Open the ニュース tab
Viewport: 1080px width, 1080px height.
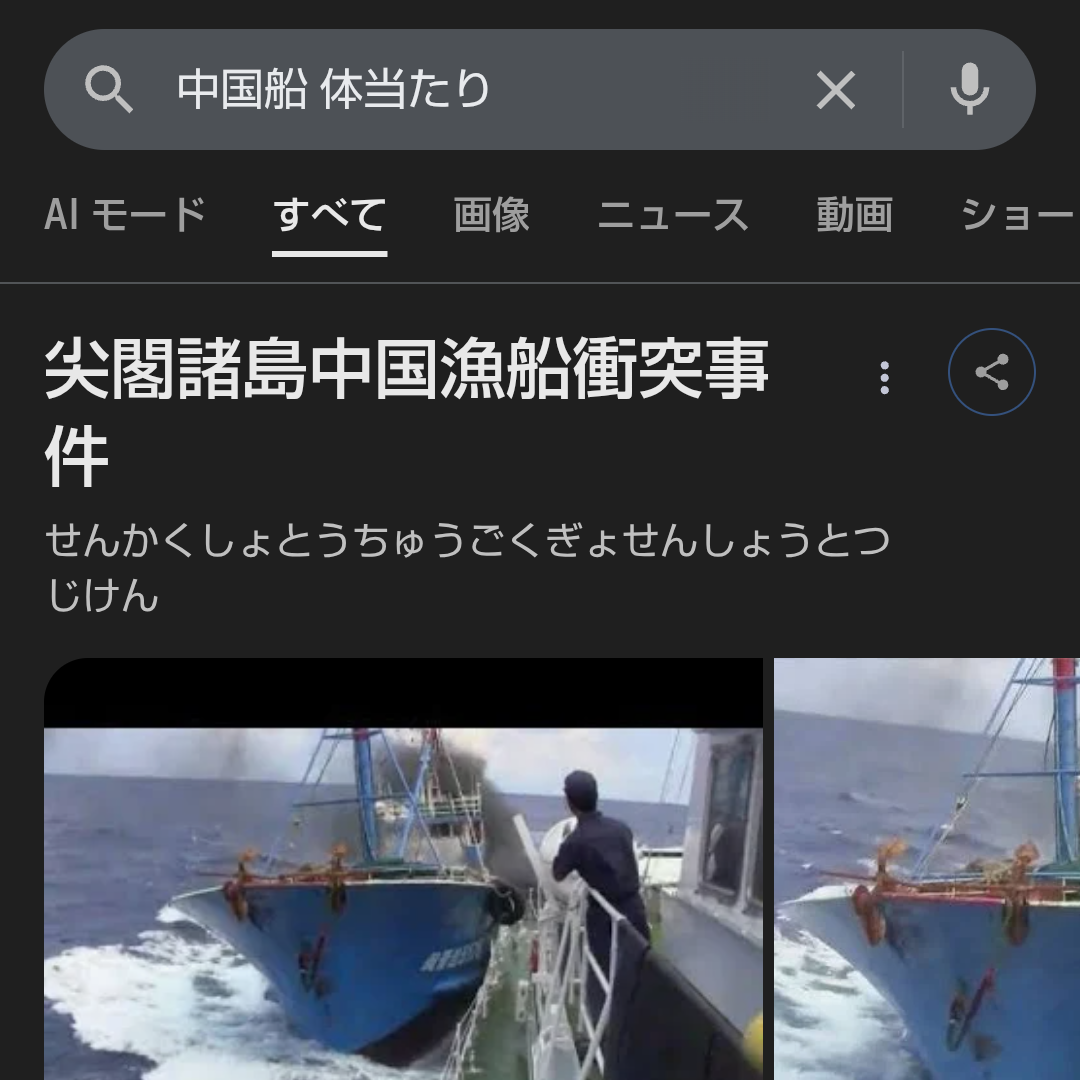click(673, 215)
